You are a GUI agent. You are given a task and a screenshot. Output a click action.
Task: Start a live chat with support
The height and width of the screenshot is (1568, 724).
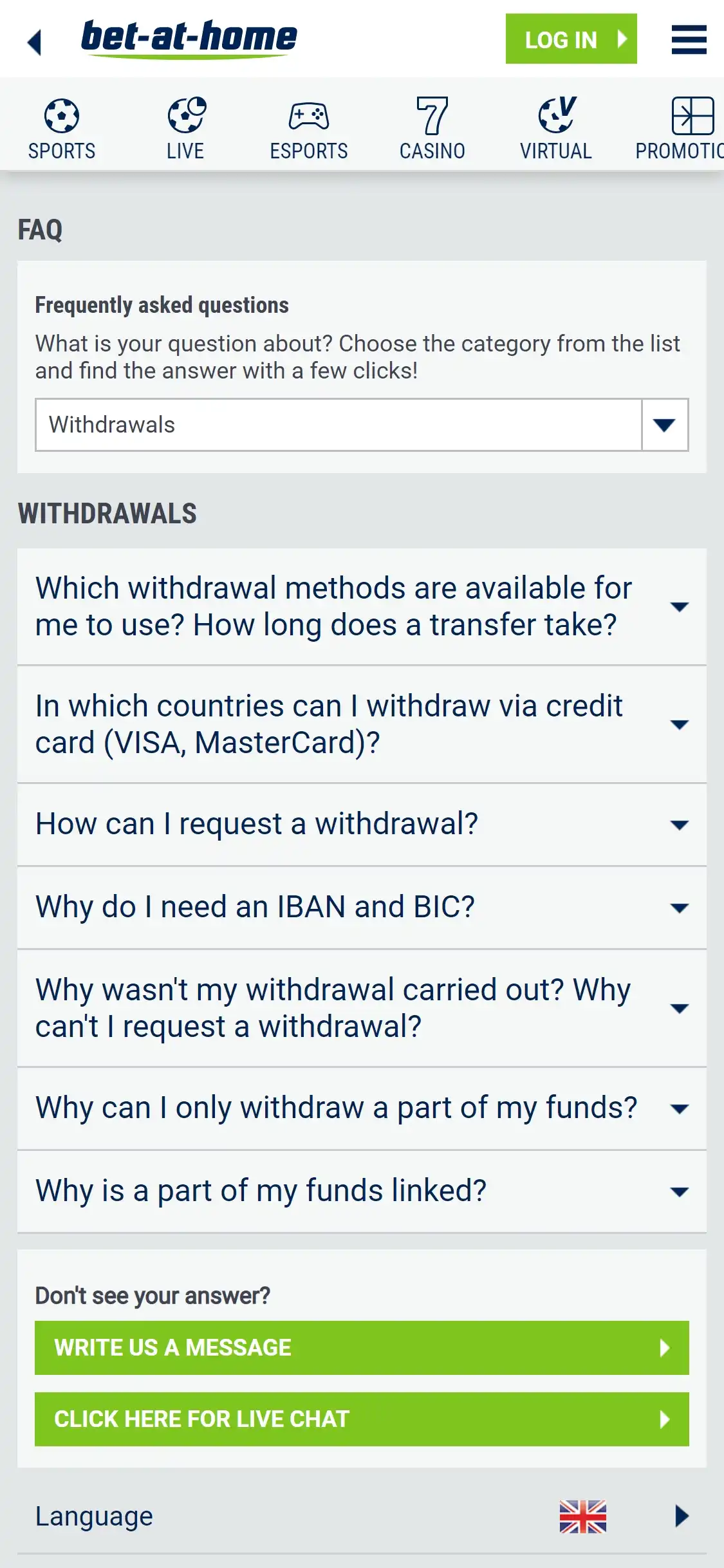coord(362,1419)
